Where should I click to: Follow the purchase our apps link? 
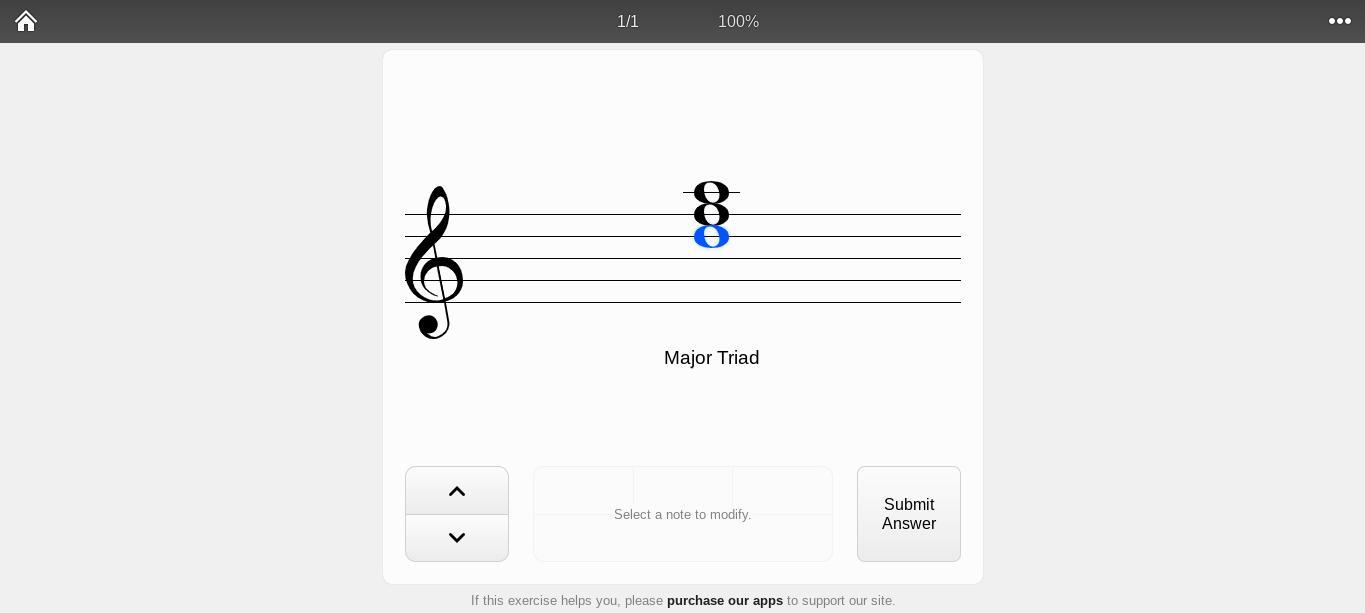(x=724, y=601)
